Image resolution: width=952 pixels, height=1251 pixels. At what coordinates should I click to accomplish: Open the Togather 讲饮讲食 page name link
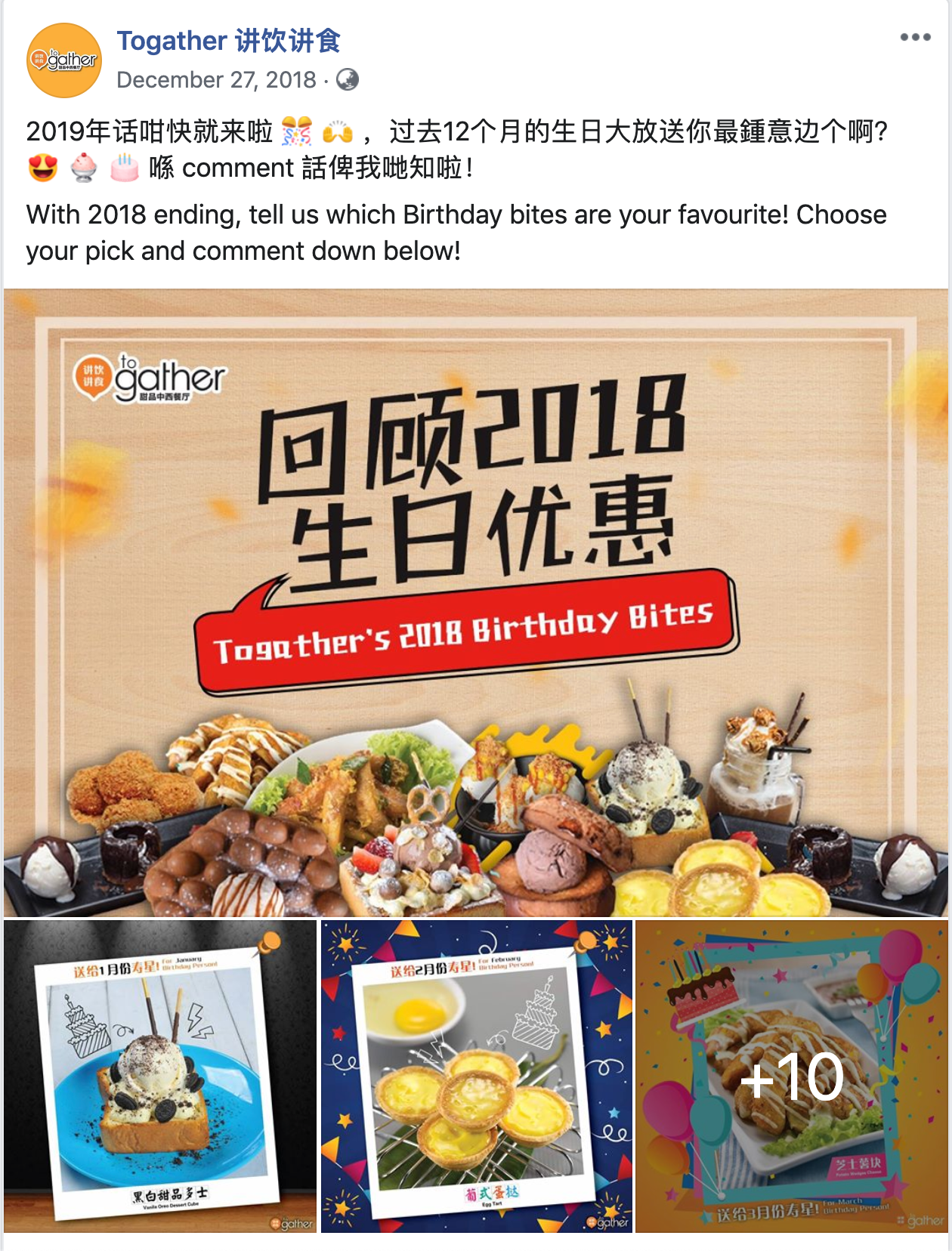point(229,41)
